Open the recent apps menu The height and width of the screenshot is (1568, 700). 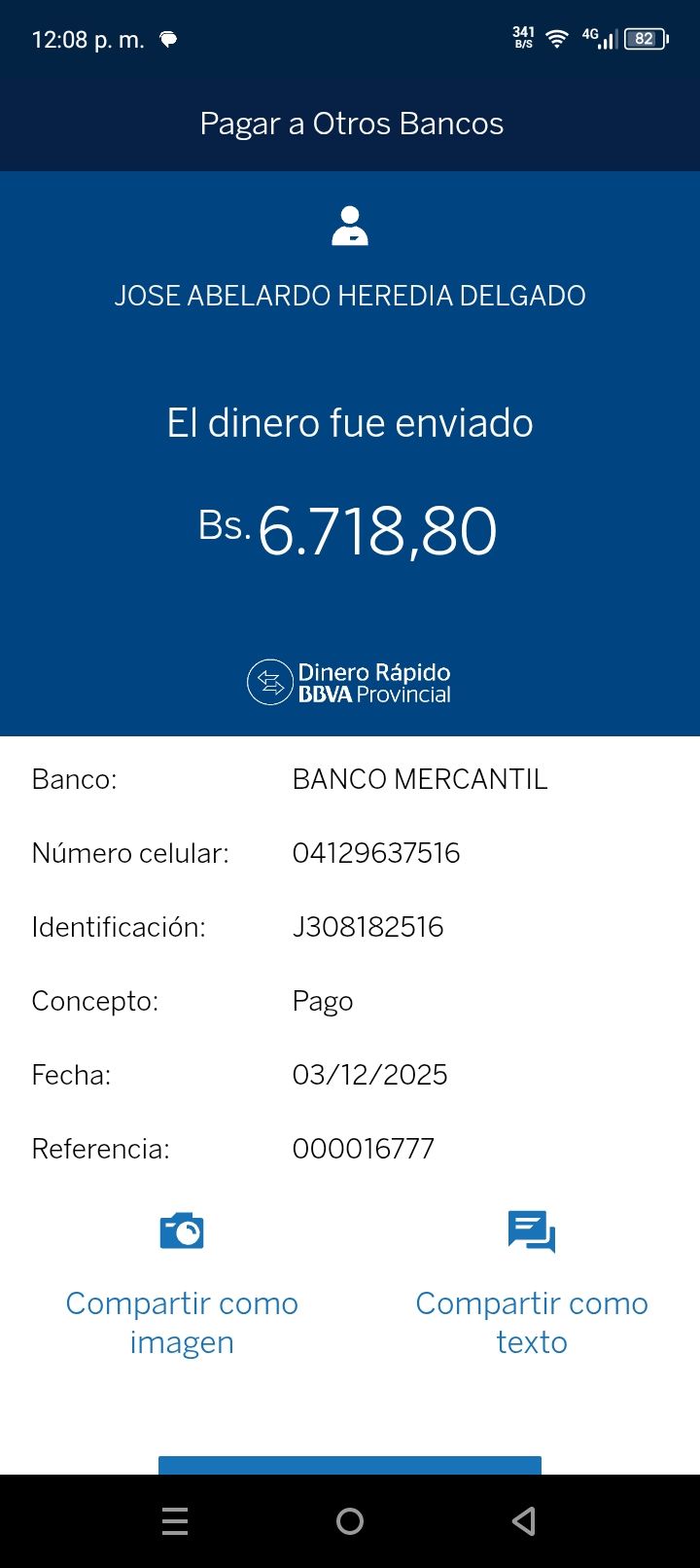(x=175, y=1521)
